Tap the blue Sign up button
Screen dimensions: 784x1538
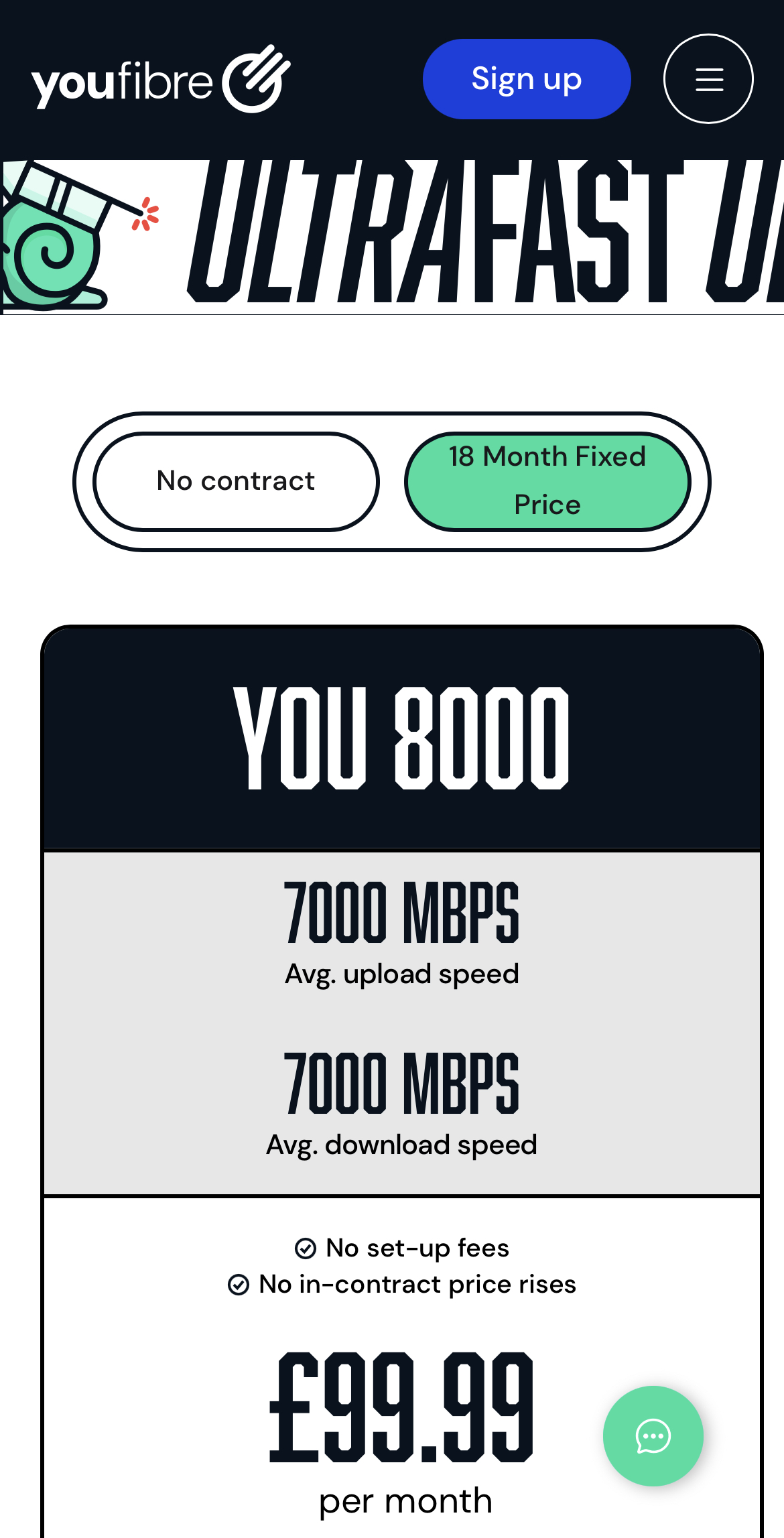pyautogui.click(x=527, y=79)
